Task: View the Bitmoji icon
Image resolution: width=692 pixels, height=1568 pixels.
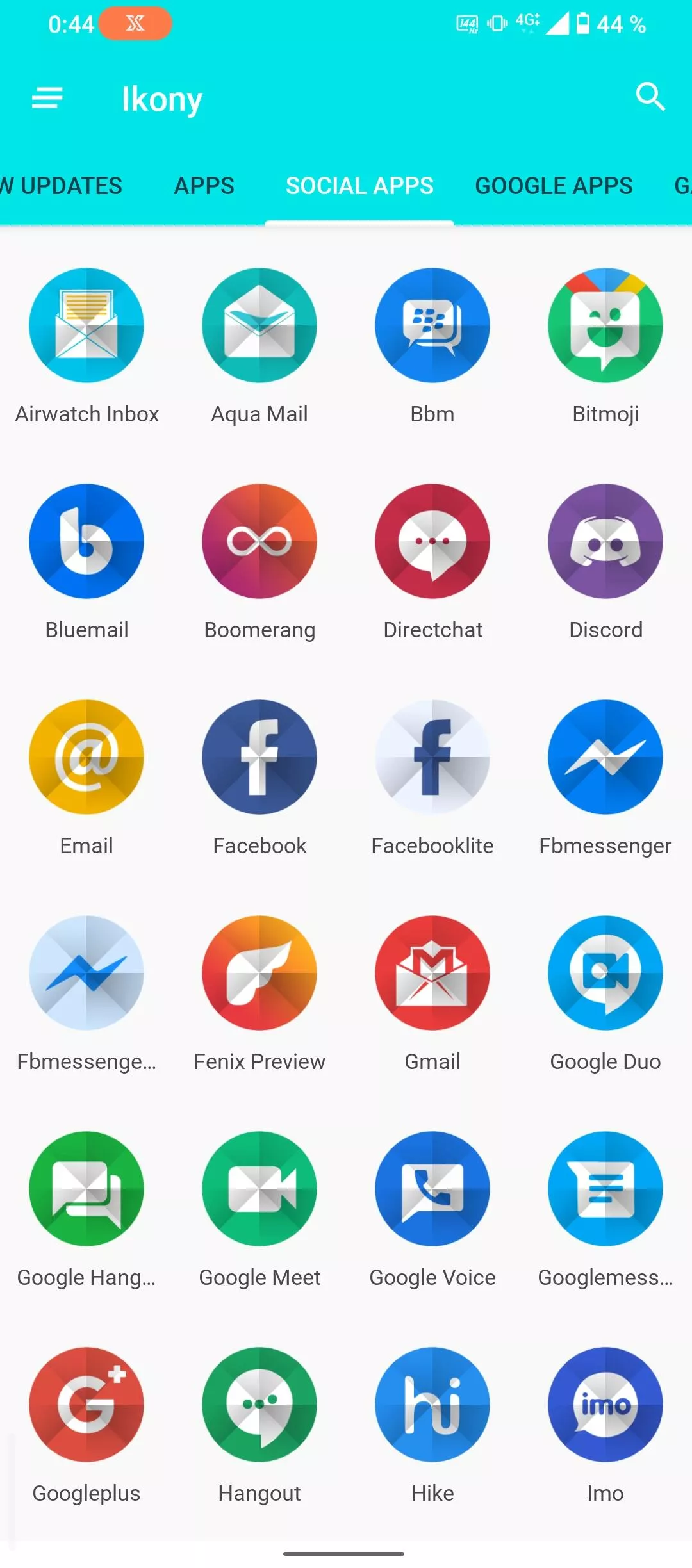Action: pos(605,325)
